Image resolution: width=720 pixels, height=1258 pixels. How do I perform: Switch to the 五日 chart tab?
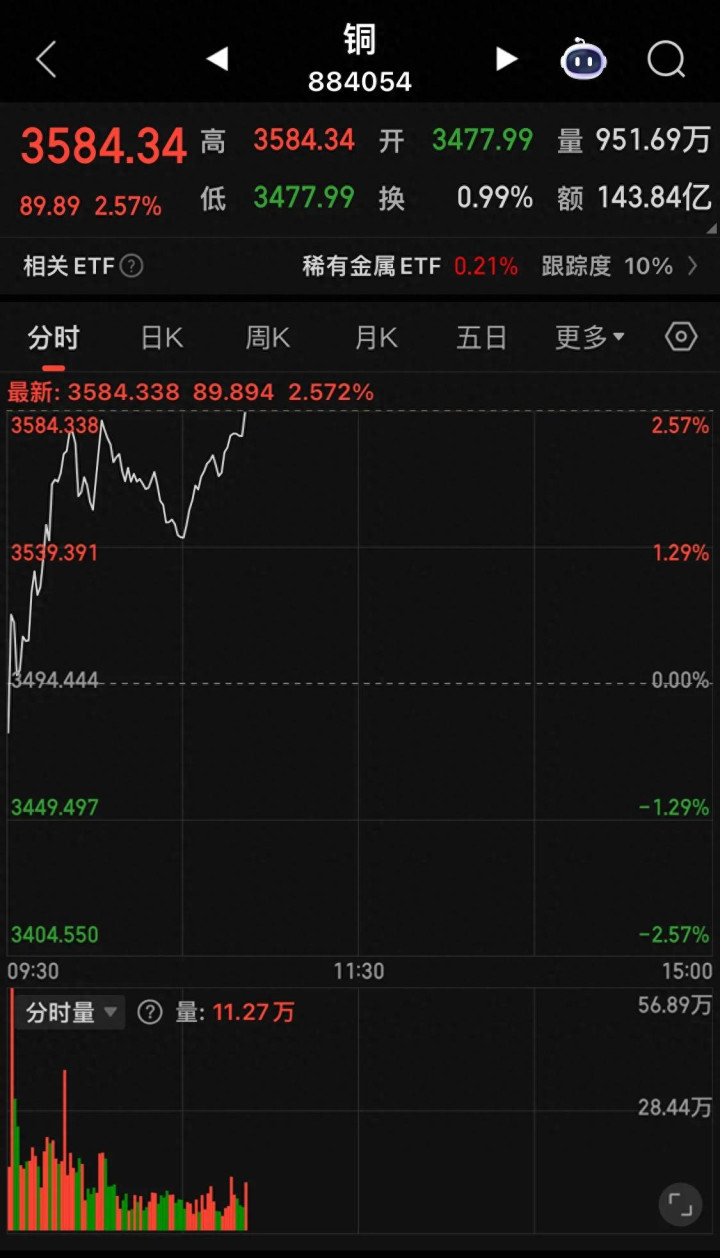pyautogui.click(x=481, y=338)
